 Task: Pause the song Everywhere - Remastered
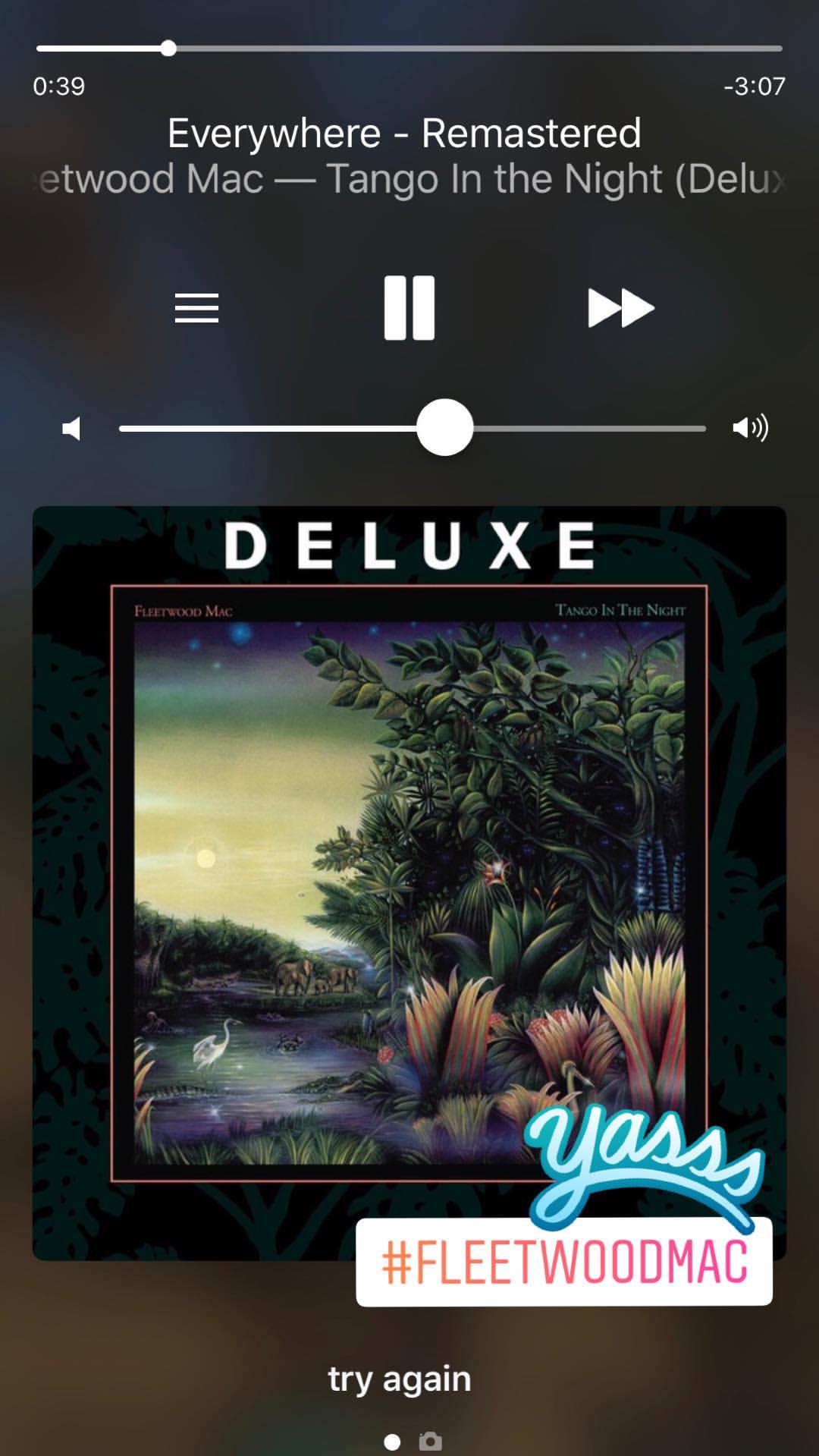[409, 308]
